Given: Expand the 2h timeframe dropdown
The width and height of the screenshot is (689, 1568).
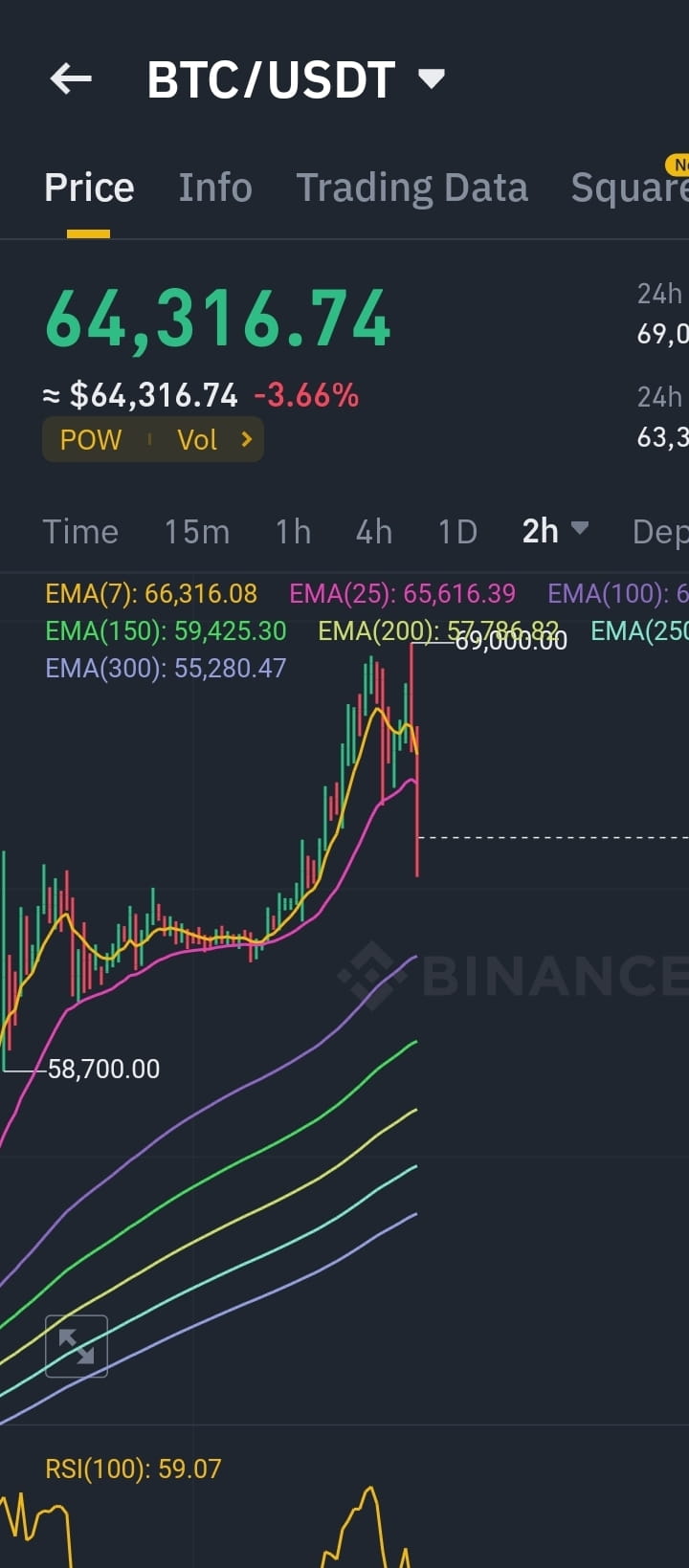Looking at the screenshot, I should click(555, 531).
